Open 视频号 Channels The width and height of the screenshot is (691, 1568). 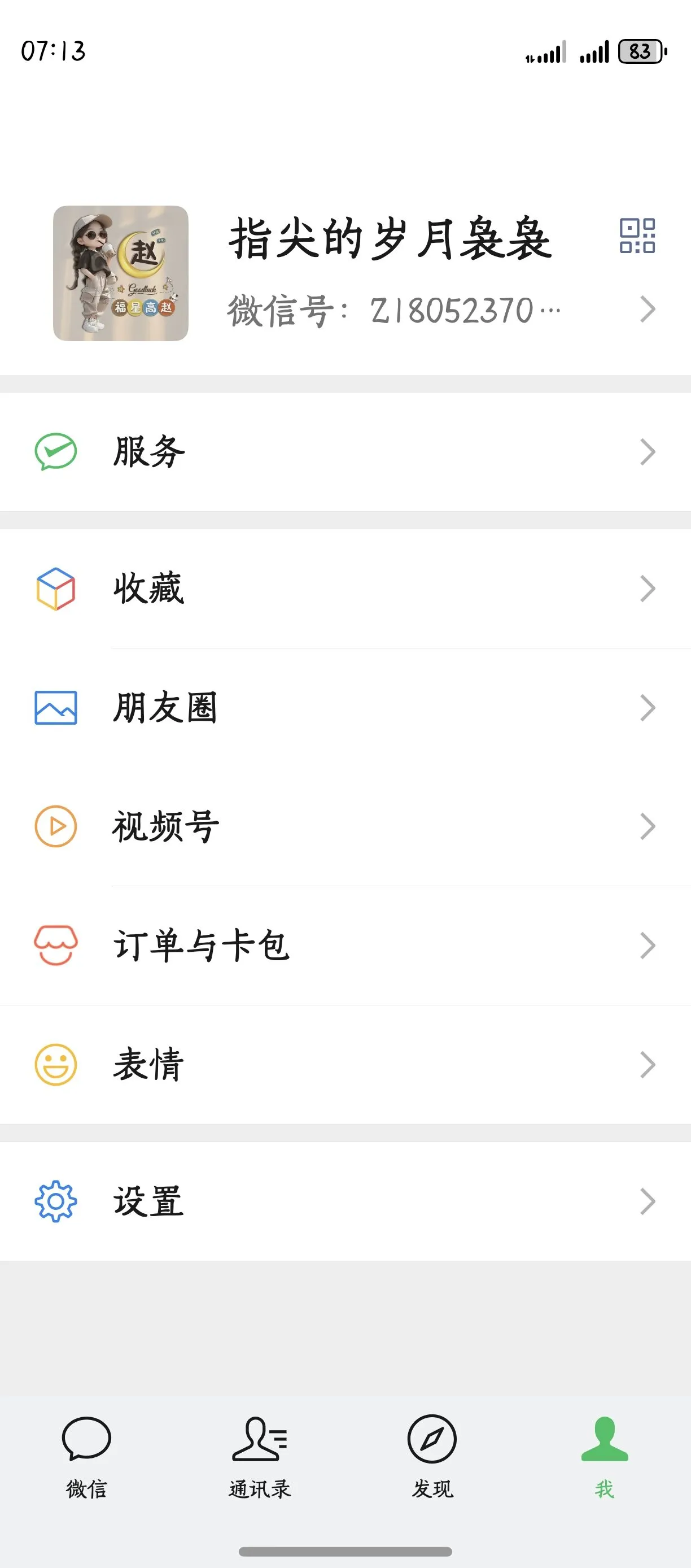click(344, 826)
